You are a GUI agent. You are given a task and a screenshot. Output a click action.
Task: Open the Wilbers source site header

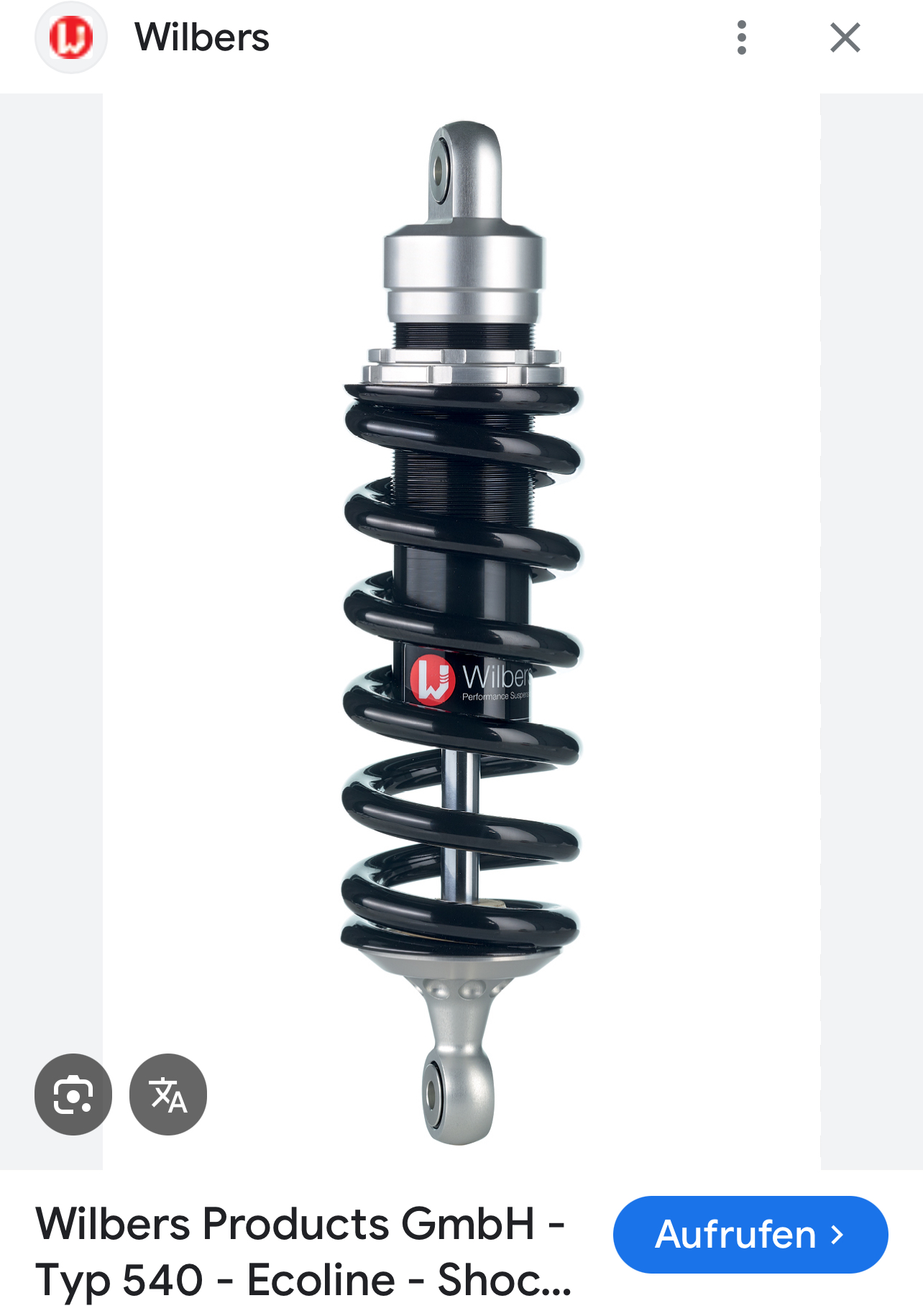pos(201,37)
